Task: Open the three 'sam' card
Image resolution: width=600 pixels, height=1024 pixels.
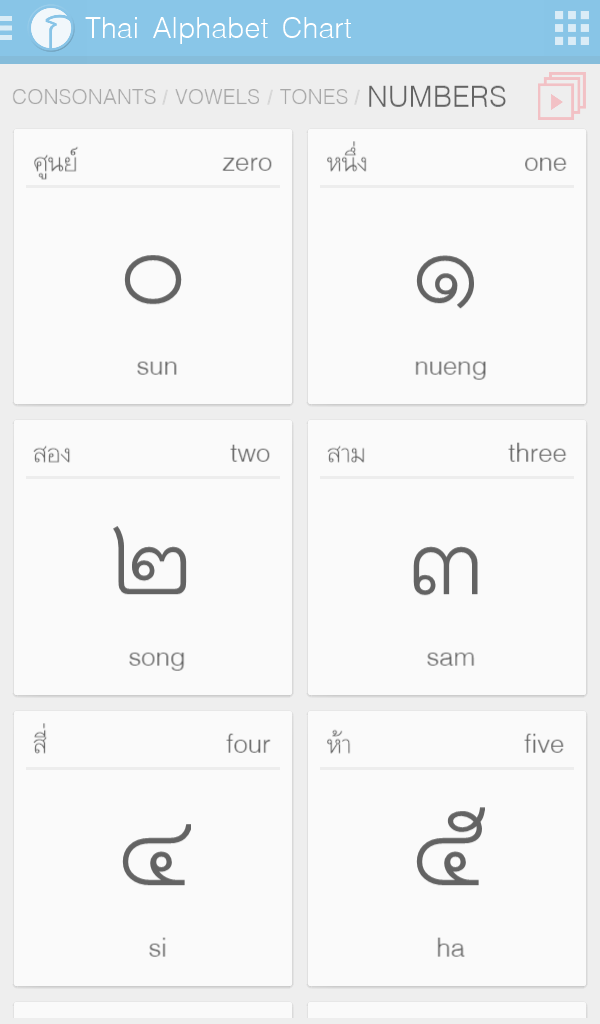Action: pyautogui.click(x=446, y=558)
